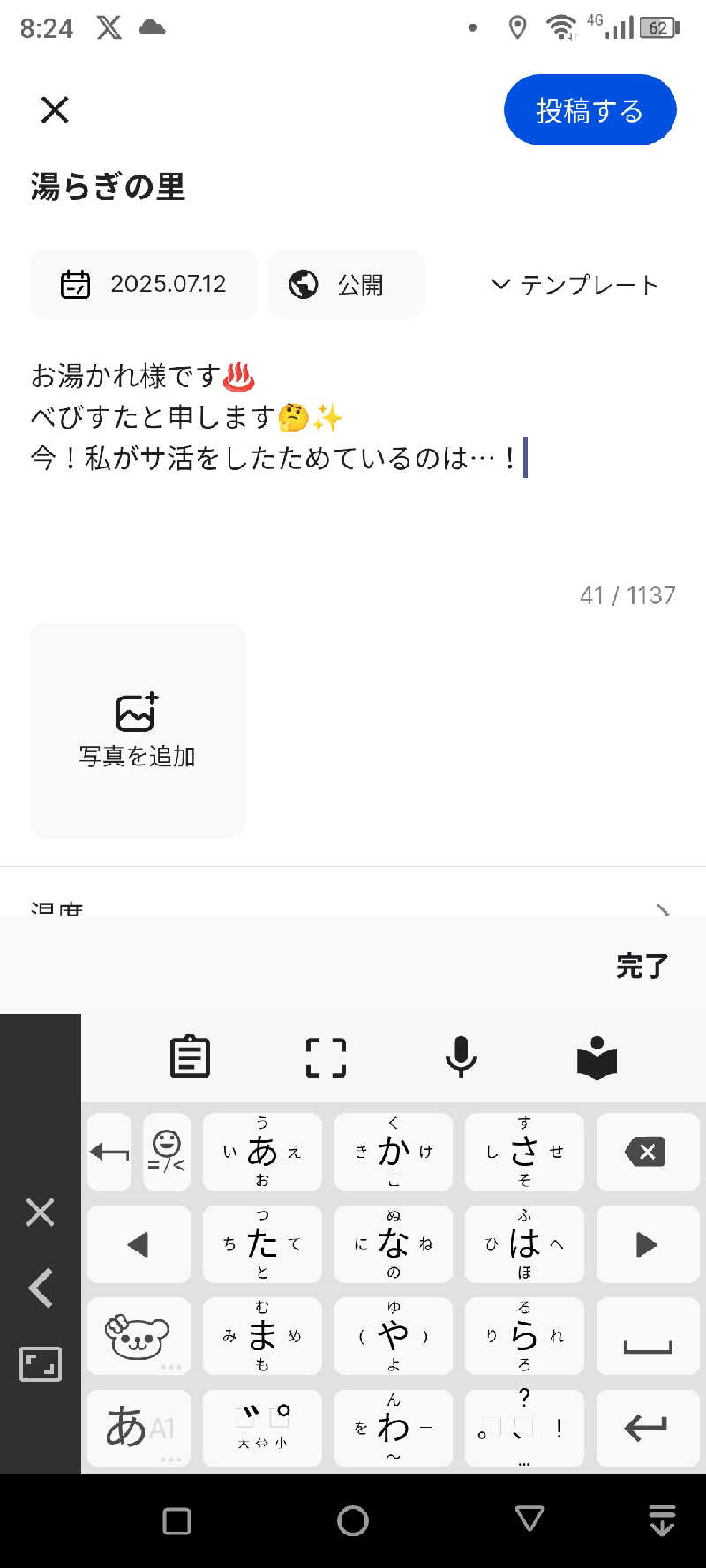Start voice input with the microphone icon
The width and height of the screenshot is (706, 1568).
[x=461, y=1057]
